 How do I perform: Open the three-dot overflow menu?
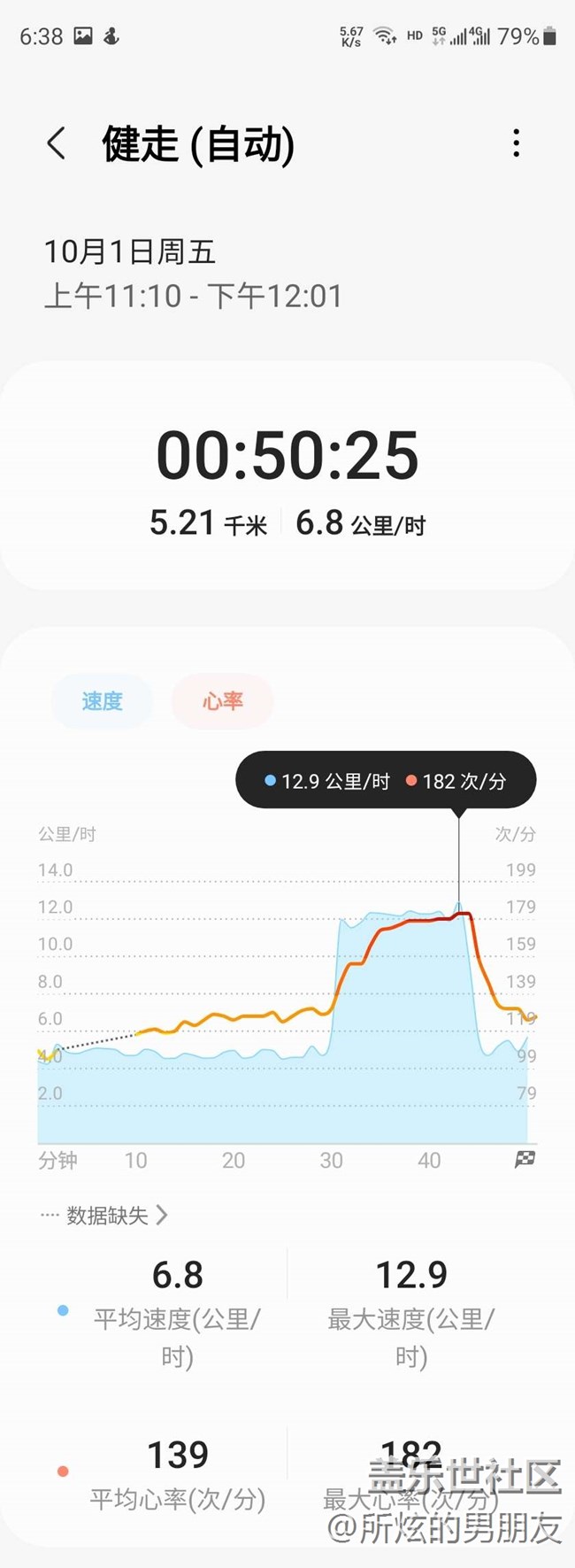[x=517, y=143]
